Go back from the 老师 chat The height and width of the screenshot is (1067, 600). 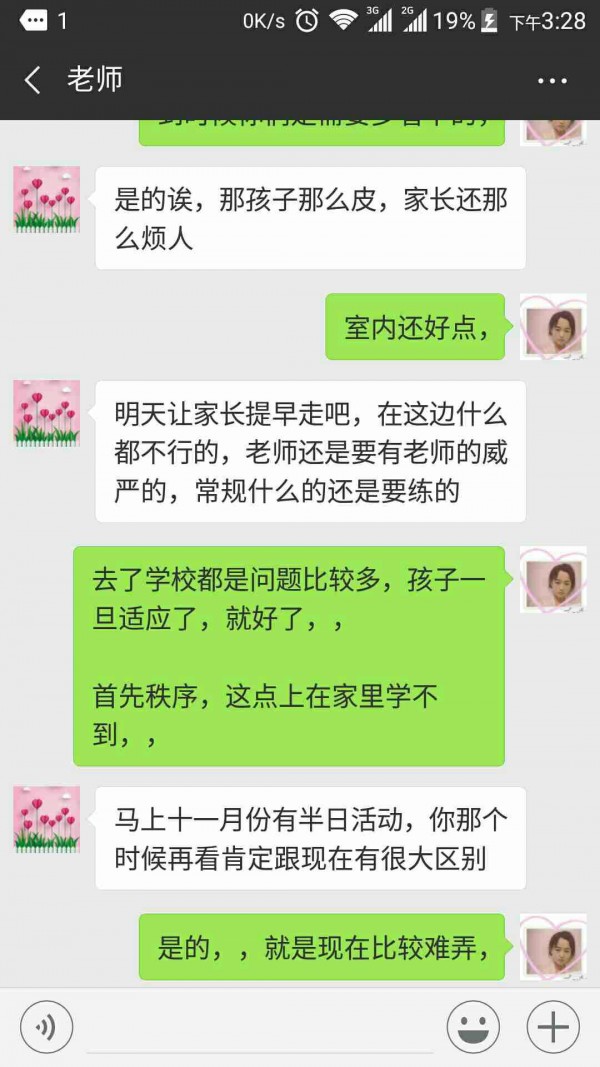(x=33, y=80)
